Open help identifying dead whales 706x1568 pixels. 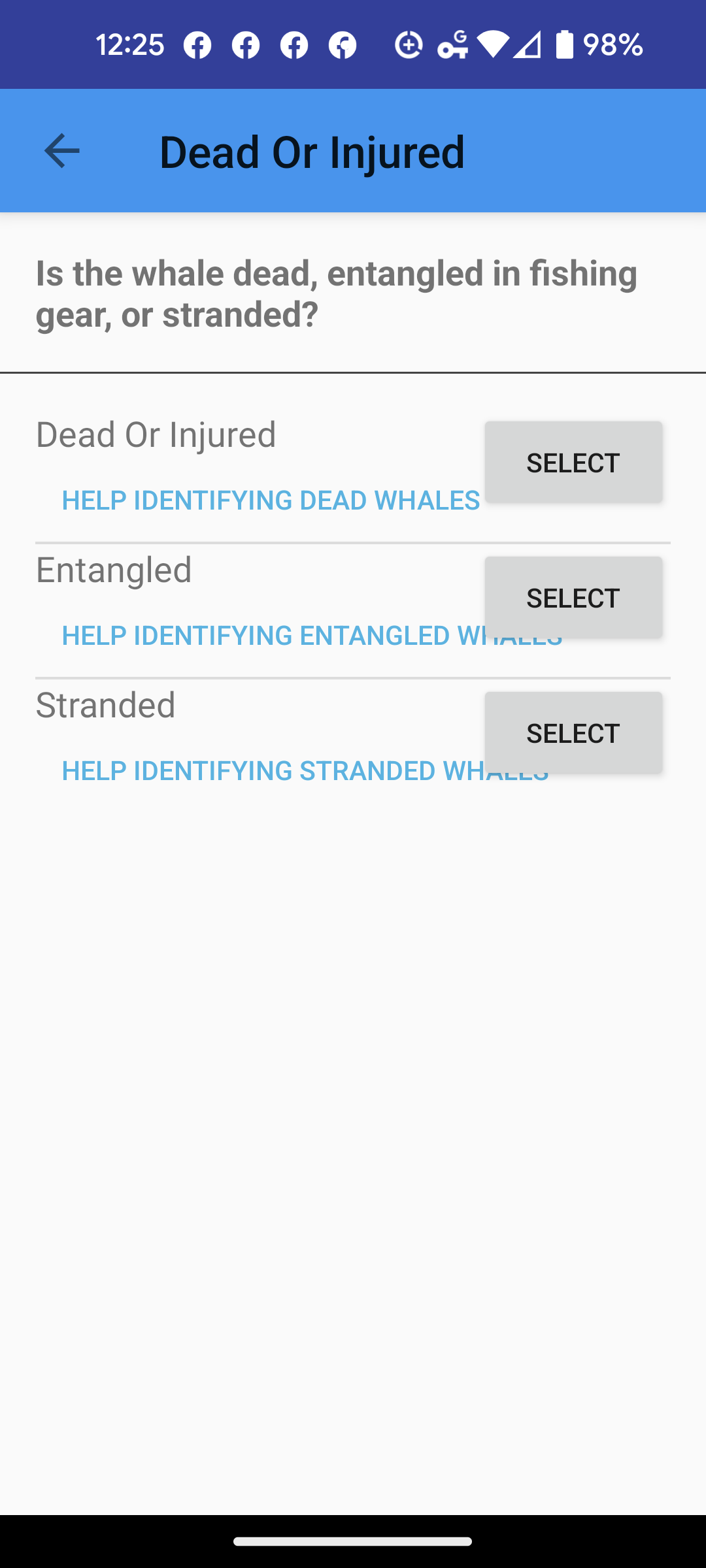(271, 500)
